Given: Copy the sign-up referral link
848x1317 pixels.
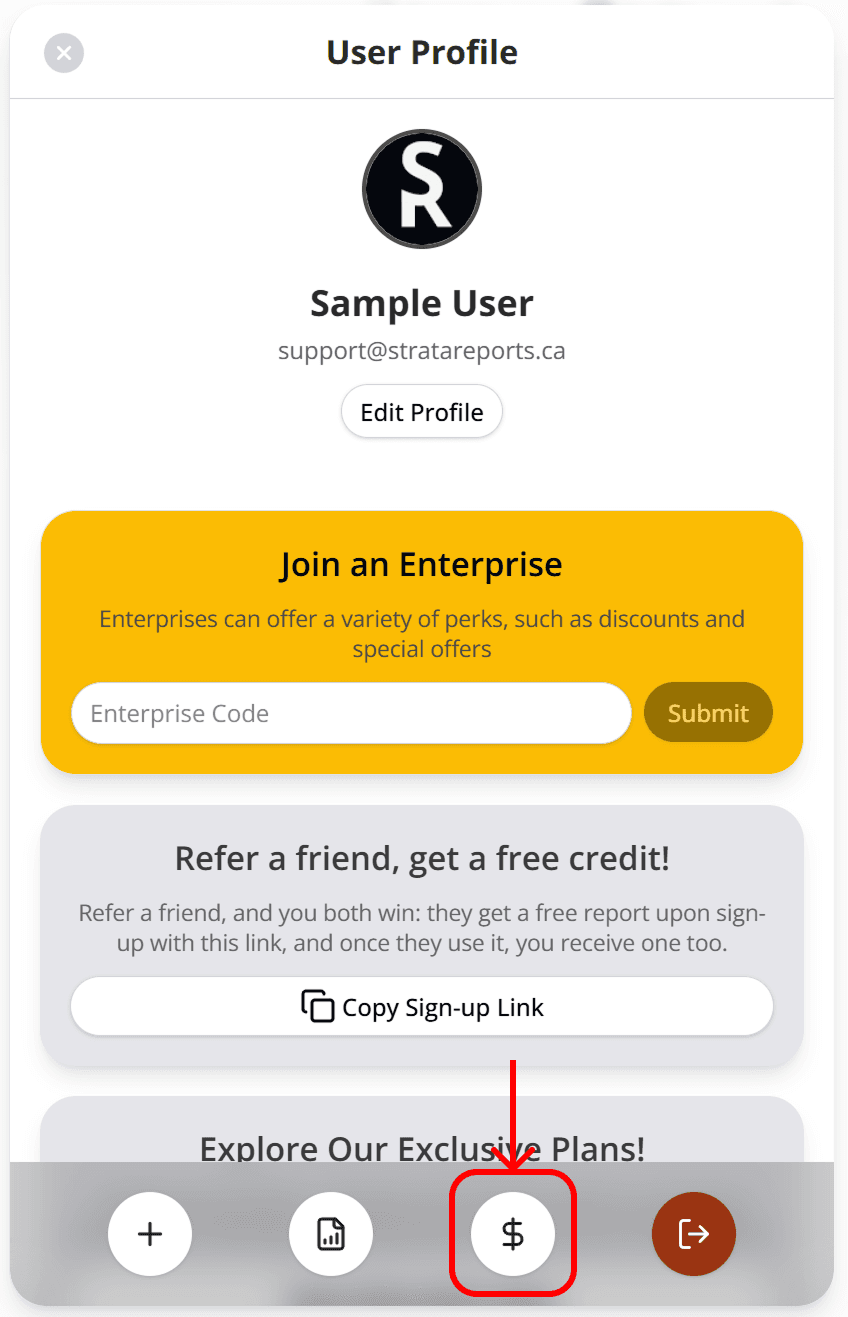Looking at the screenshot, I should click(422, 1006).
